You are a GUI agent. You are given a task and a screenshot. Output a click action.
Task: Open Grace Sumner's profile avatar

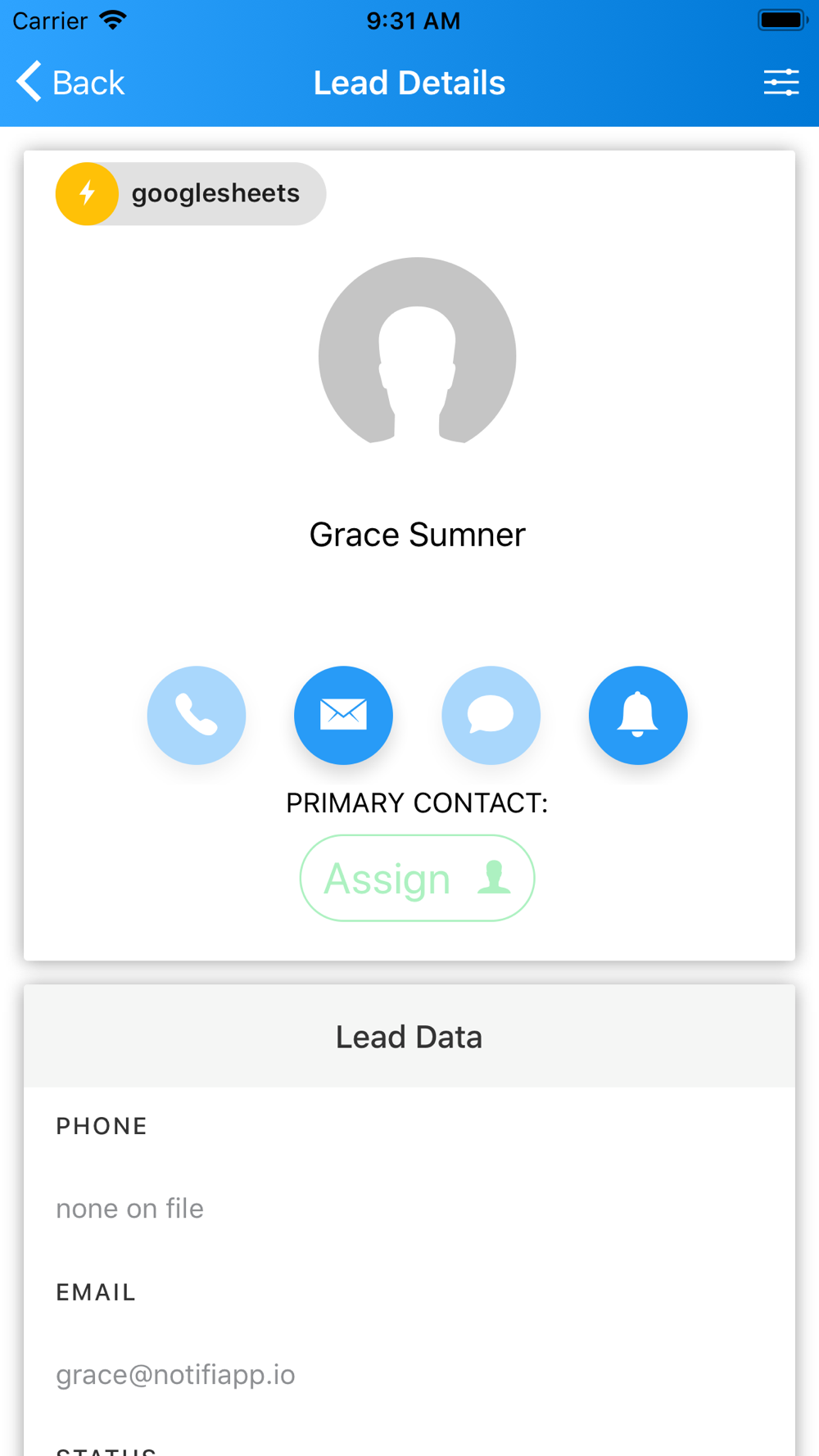(x=417, y=350)
